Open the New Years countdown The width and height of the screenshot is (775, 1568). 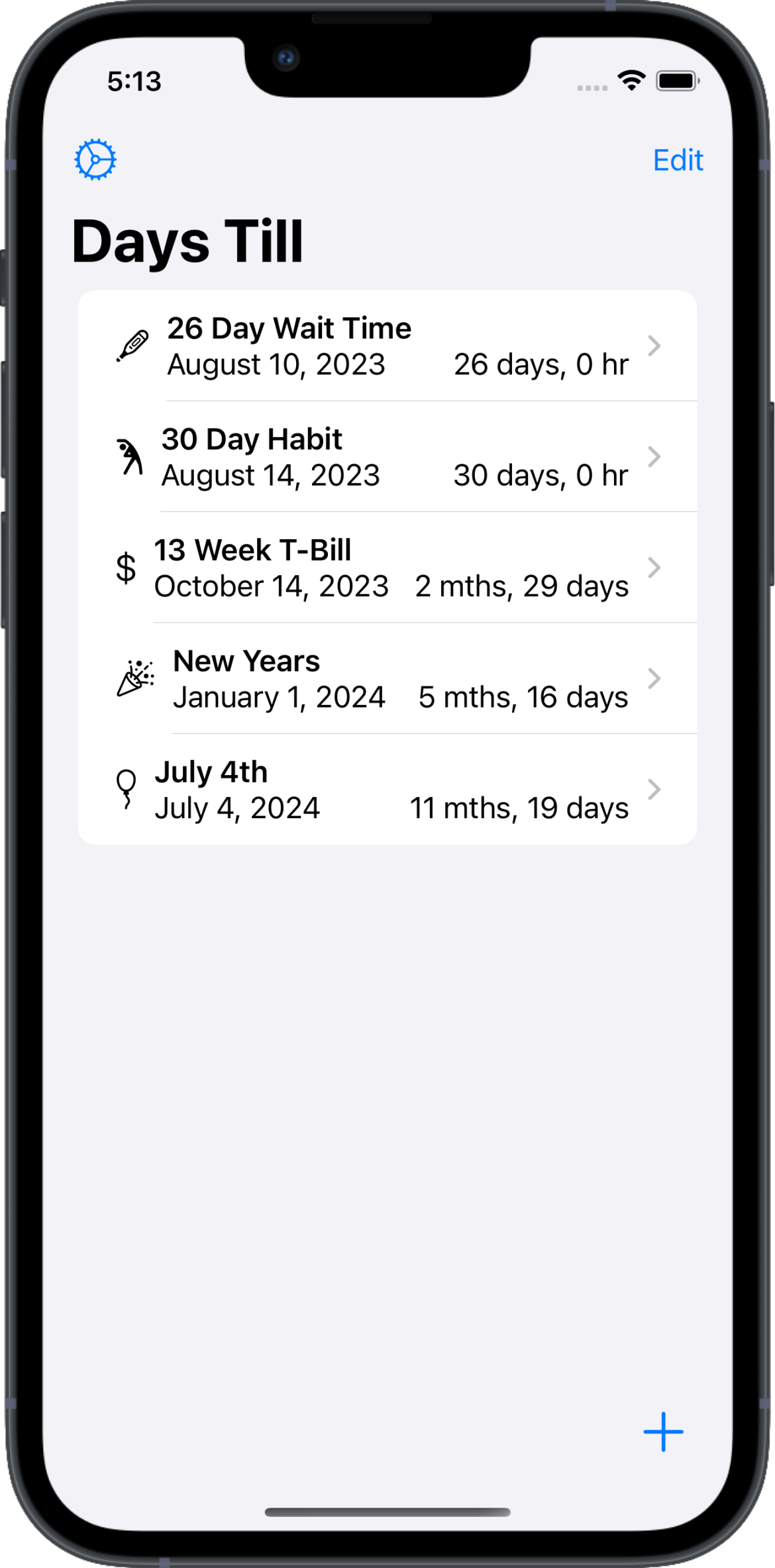pos(387,678)
